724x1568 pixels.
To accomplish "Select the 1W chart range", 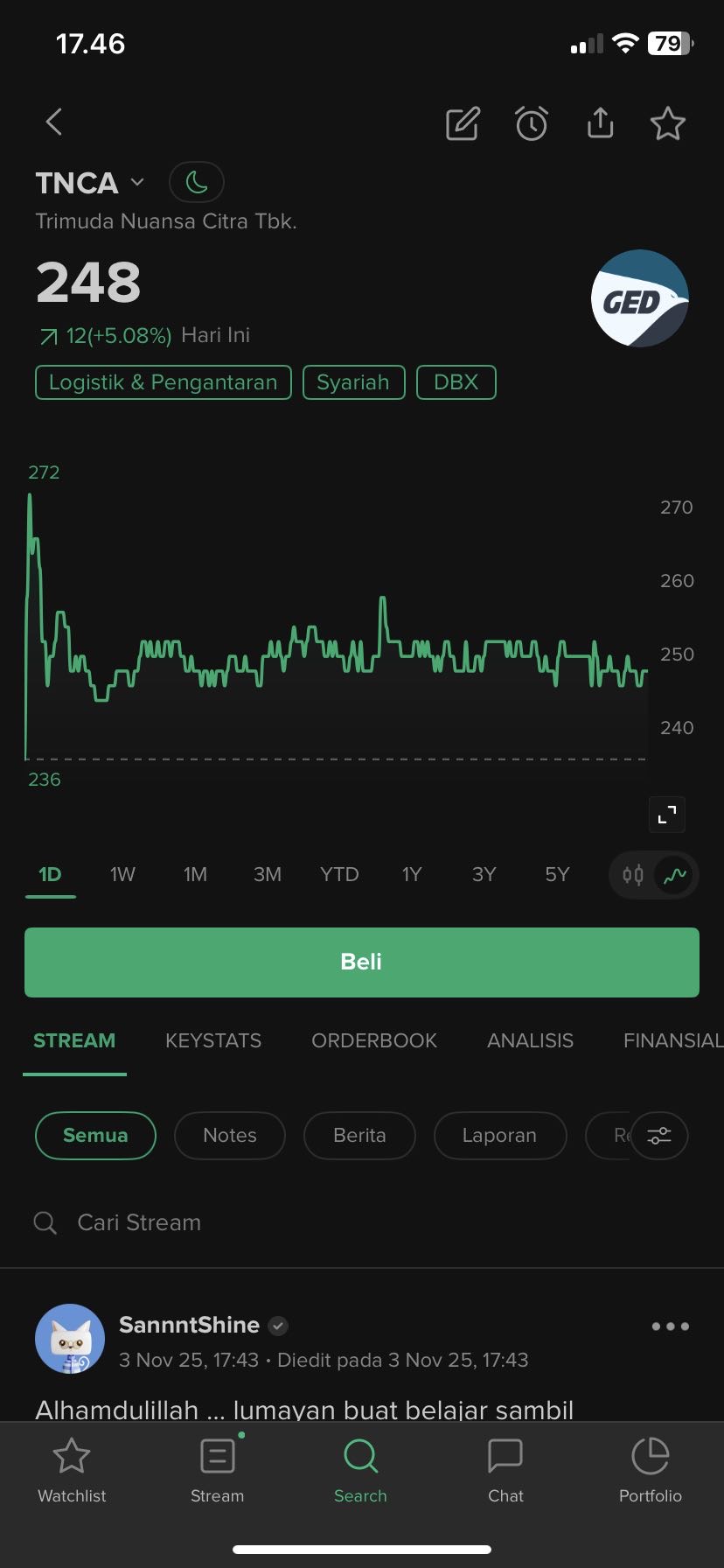I will [x=122, y=874].
